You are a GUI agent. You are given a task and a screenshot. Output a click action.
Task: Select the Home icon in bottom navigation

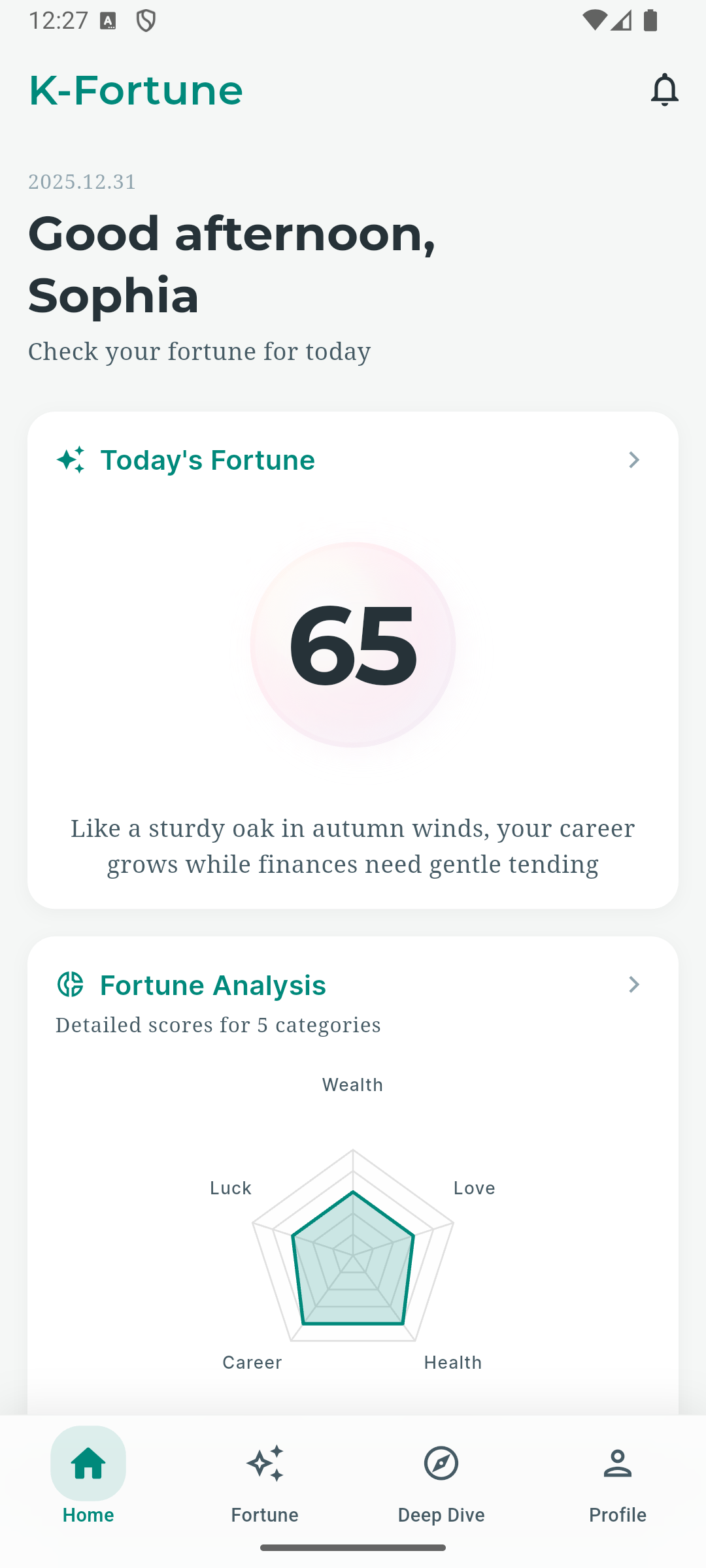coord(88,1463)
